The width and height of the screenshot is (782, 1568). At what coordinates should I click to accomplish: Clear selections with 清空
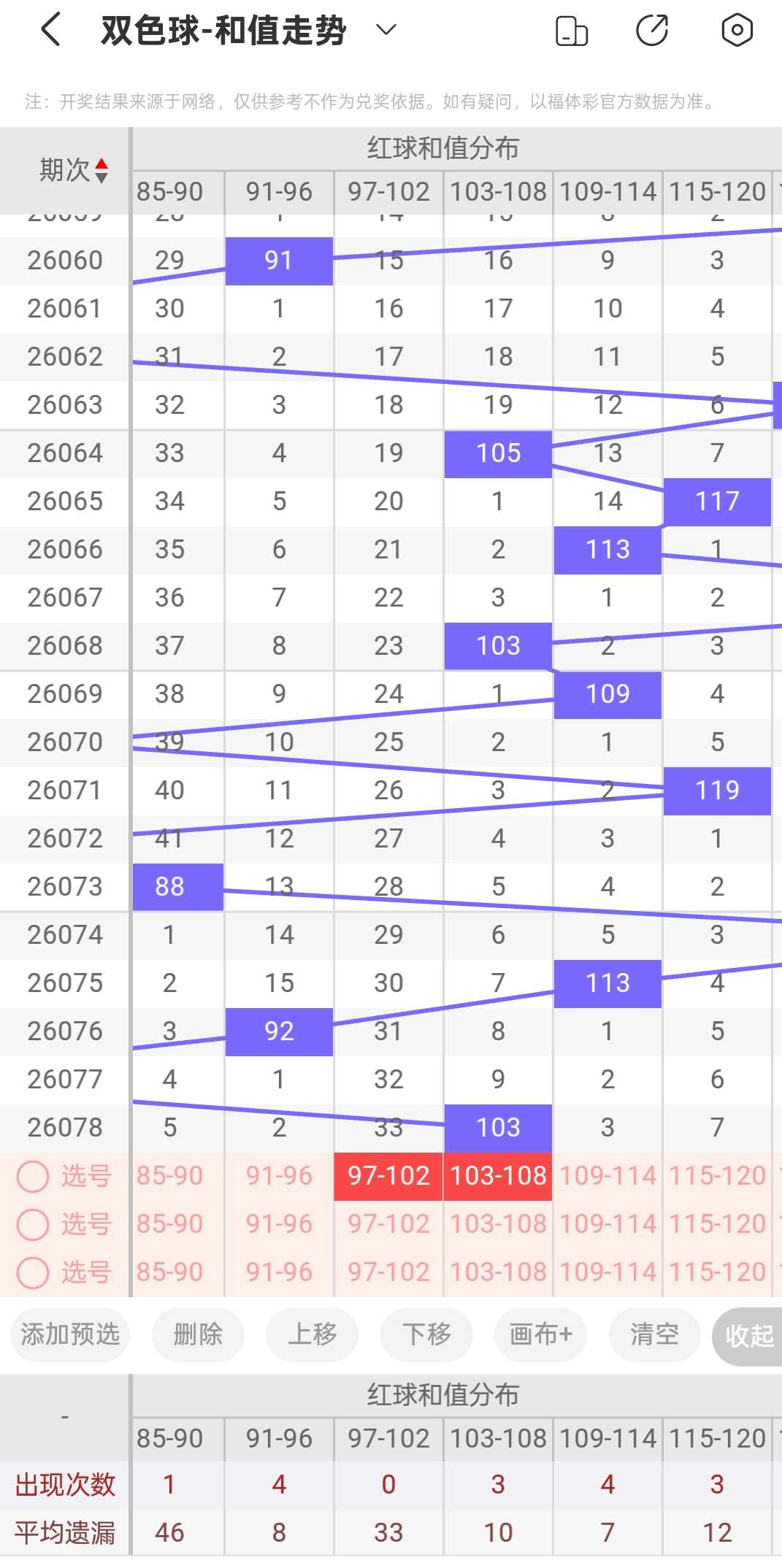tap(655, 1334)
